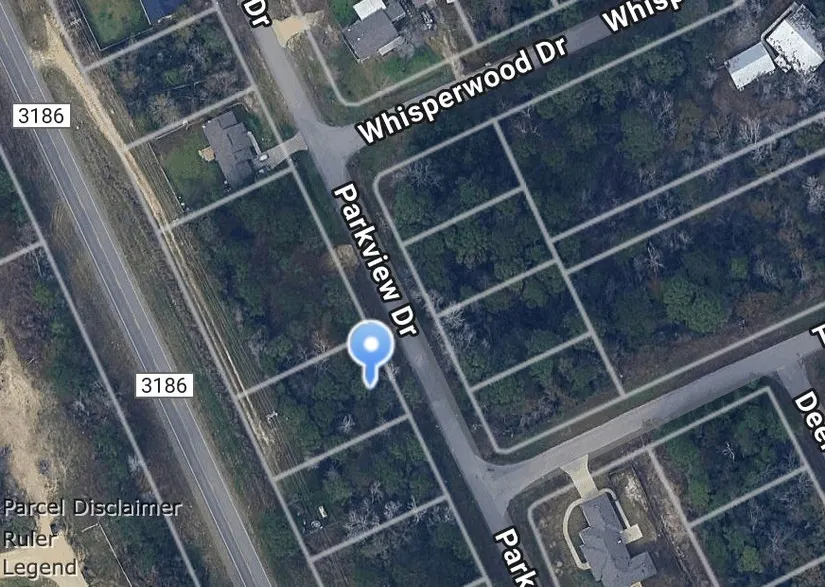
Task: Tap the blue location pin on Parkview Dr
Action: click(x=371, y=348)
